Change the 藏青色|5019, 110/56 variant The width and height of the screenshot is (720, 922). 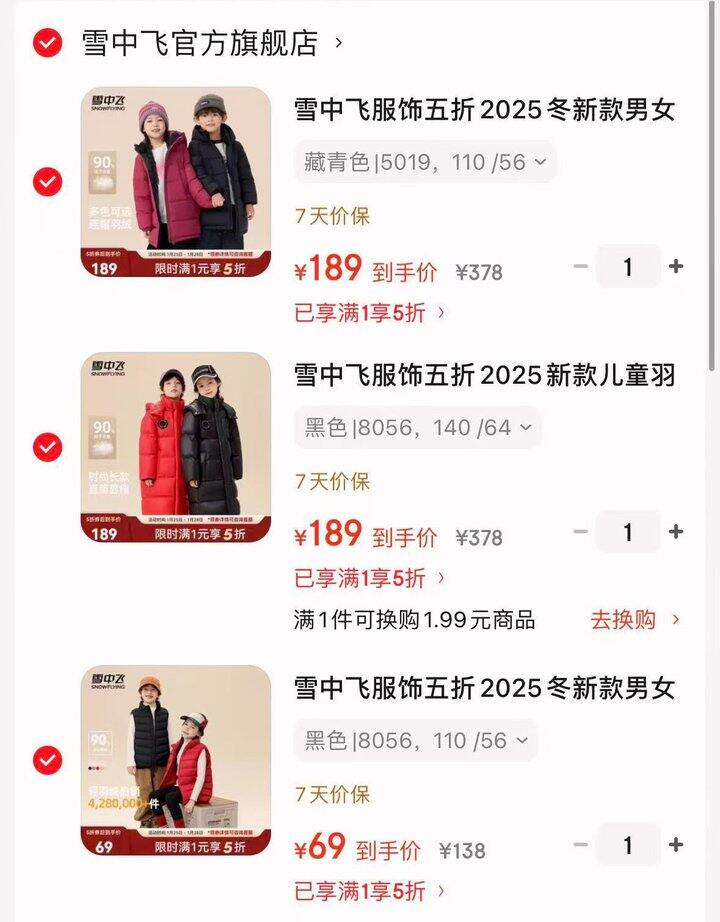coord(424,162)
